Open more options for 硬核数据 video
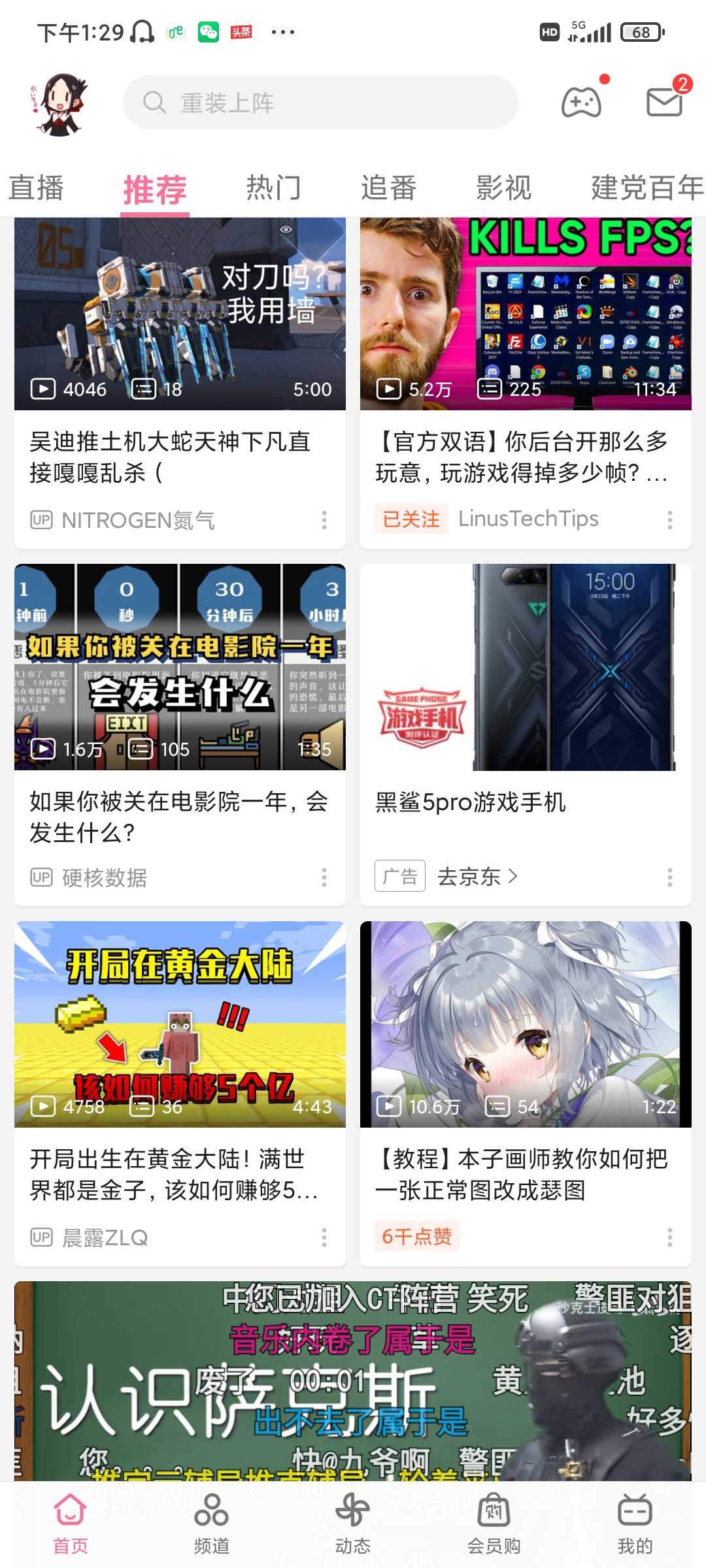 324,877
